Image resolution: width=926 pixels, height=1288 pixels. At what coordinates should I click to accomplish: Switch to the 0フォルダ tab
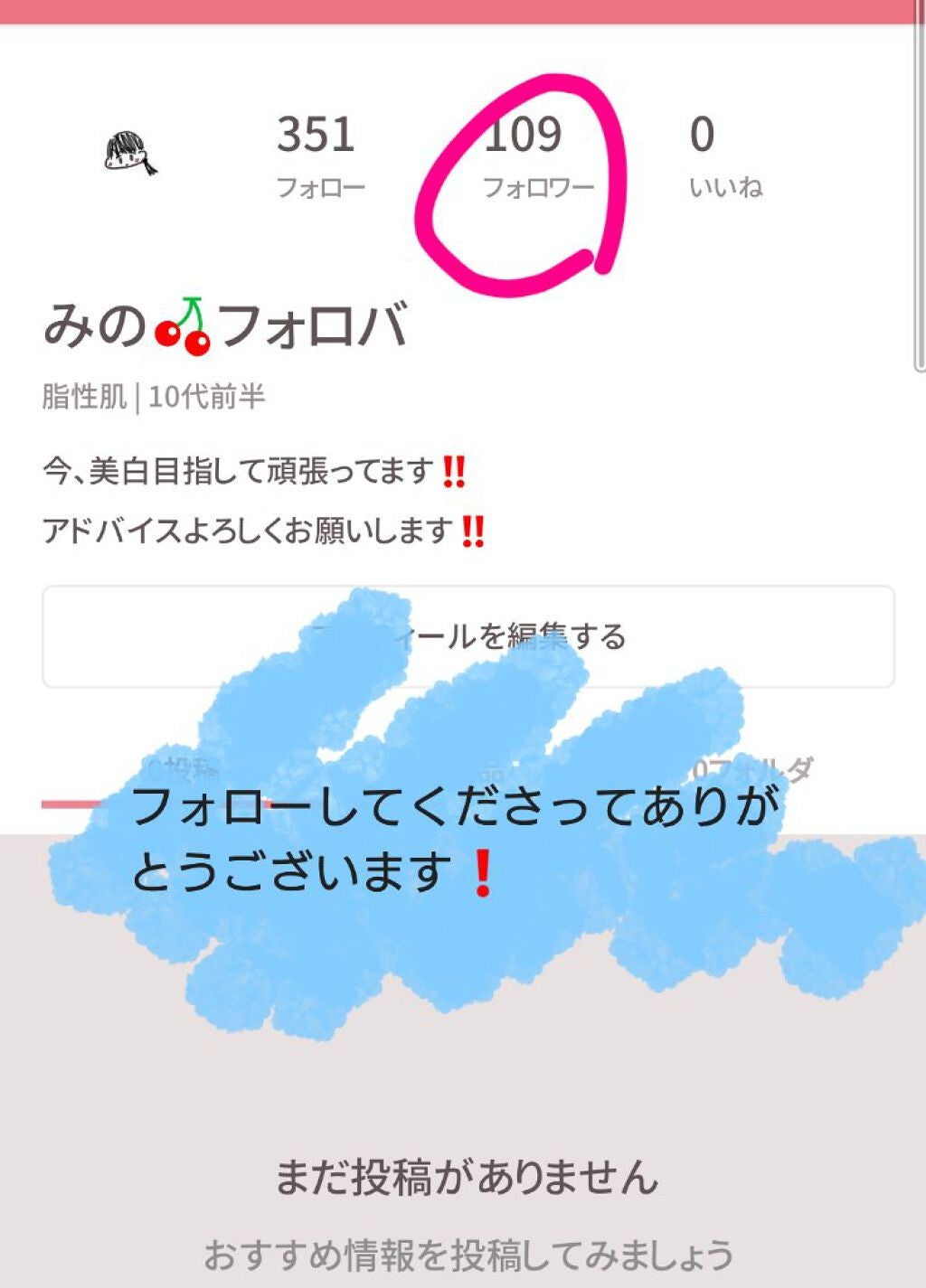[752, 770]
